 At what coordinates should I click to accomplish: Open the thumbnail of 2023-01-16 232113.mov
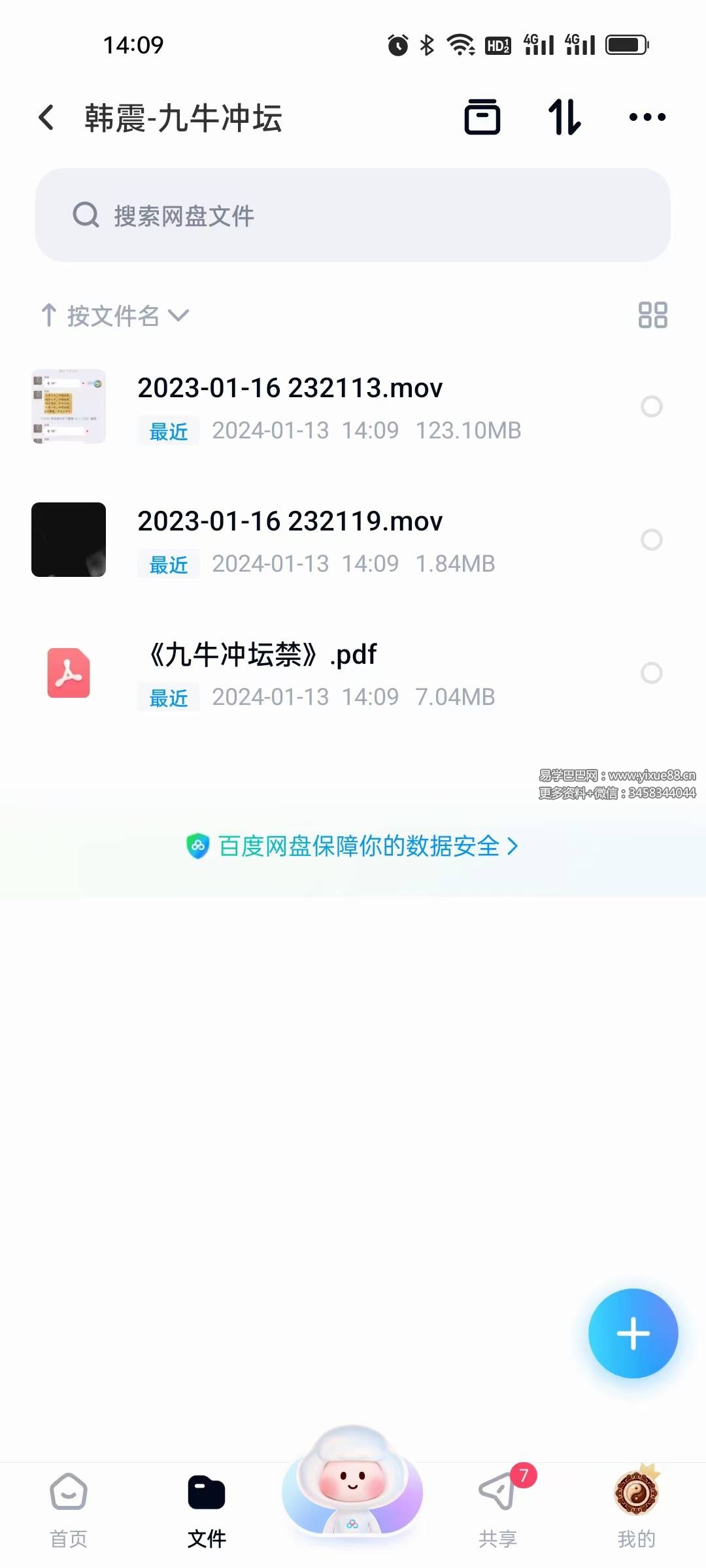69,406
